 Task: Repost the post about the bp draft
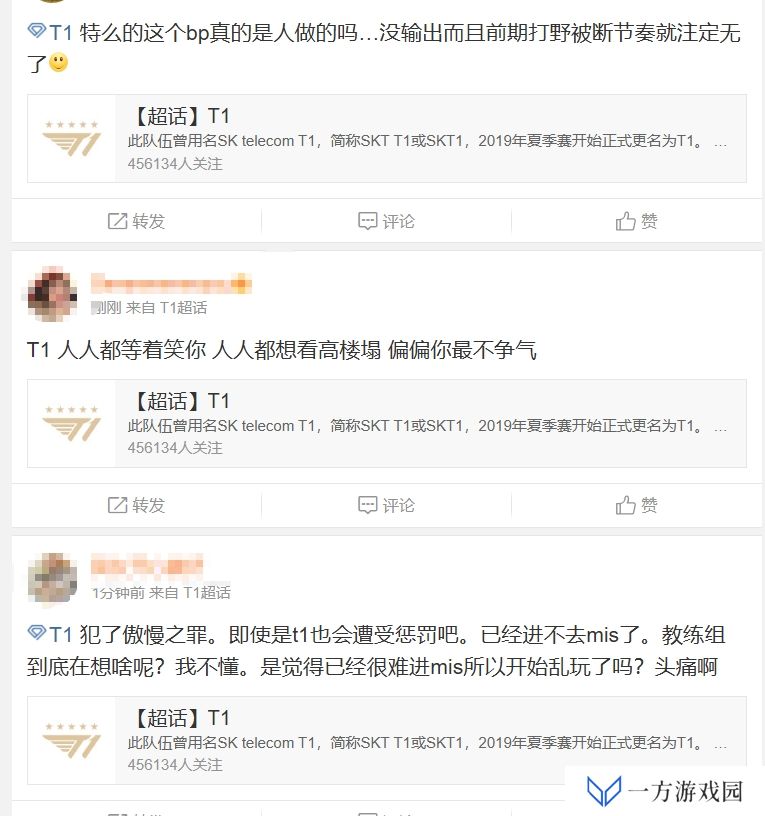(x=137, y=221)
